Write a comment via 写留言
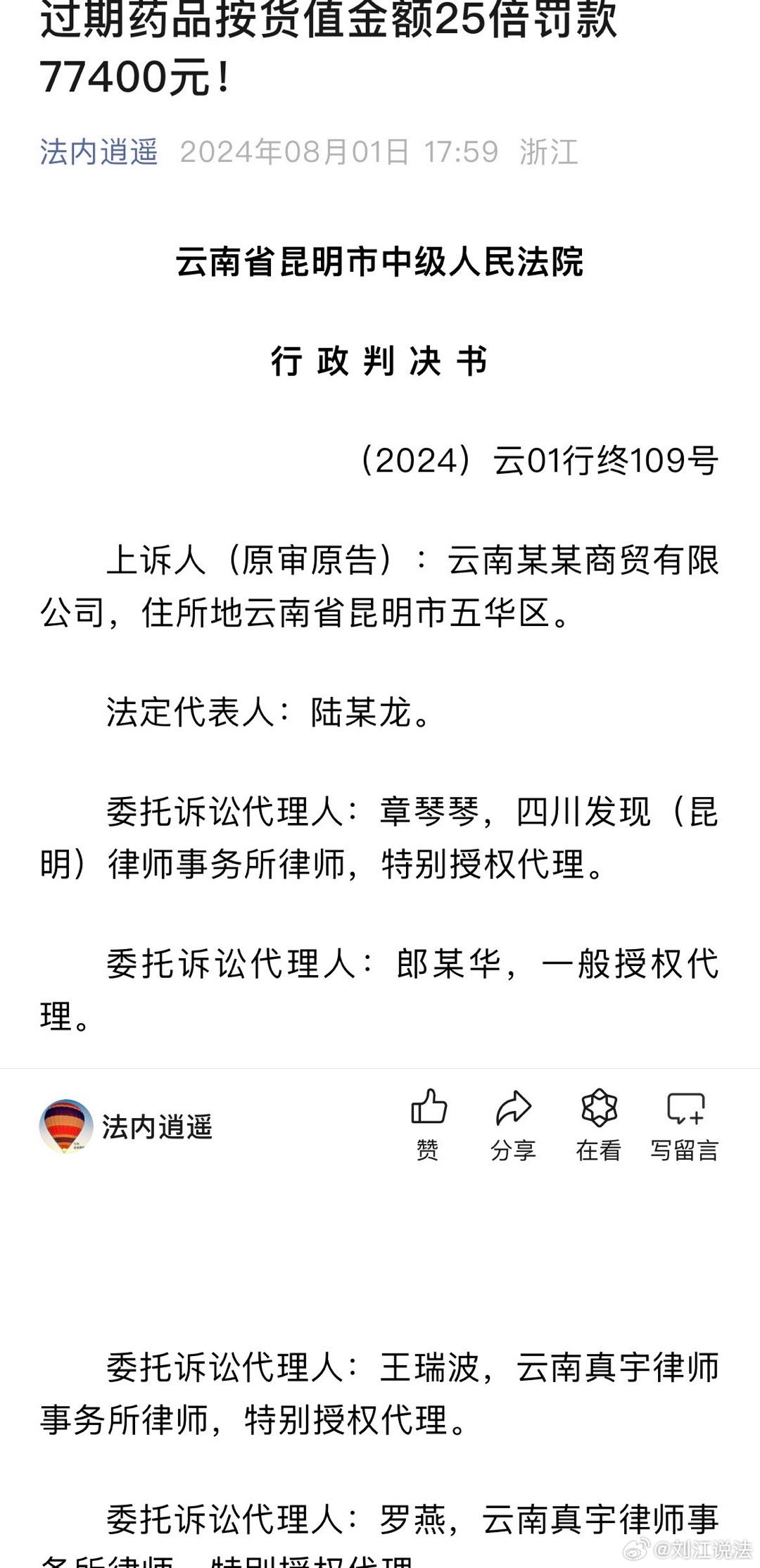760x1568 pixels. [684, 1125]
